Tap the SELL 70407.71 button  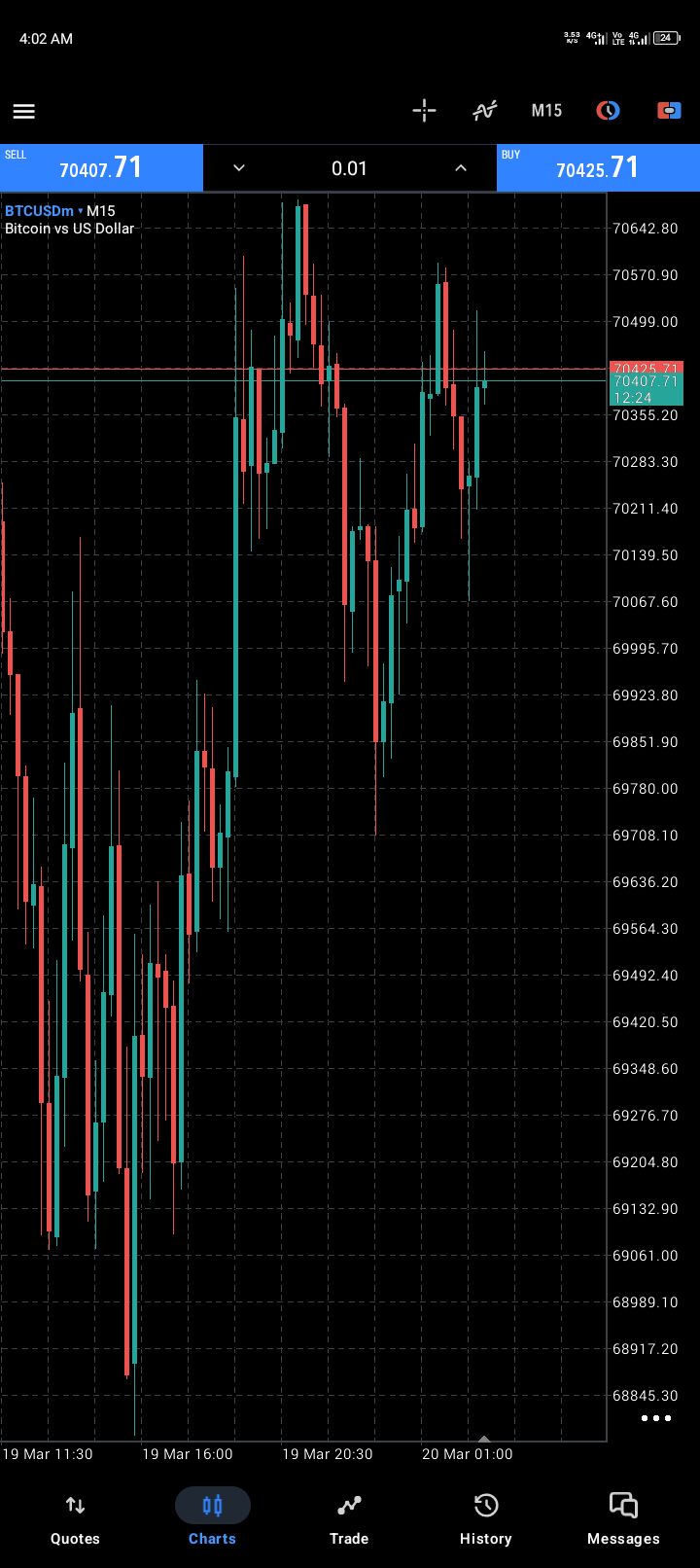tap(101, 167)
